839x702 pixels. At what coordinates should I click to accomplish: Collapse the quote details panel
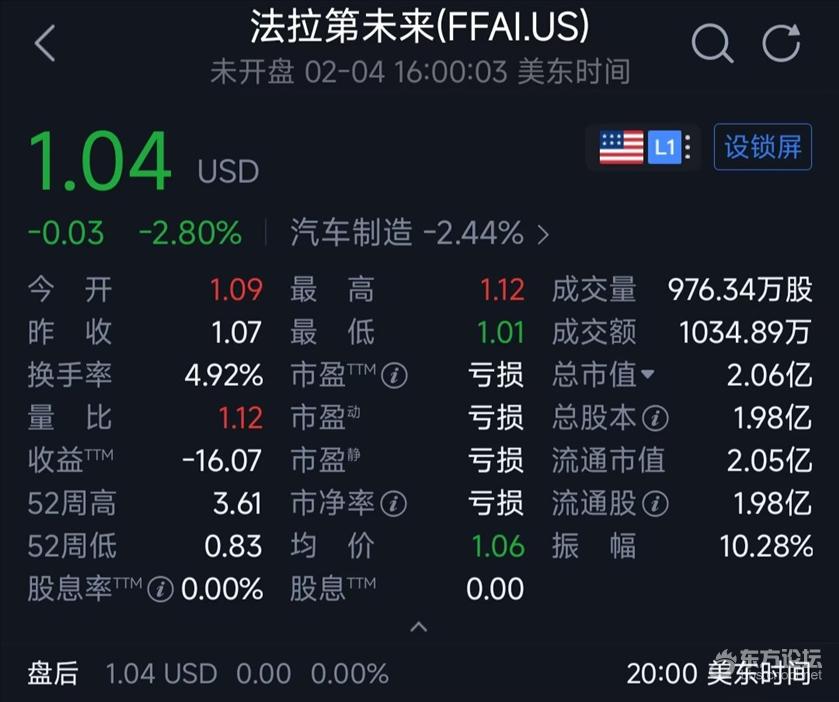point(419,627)
